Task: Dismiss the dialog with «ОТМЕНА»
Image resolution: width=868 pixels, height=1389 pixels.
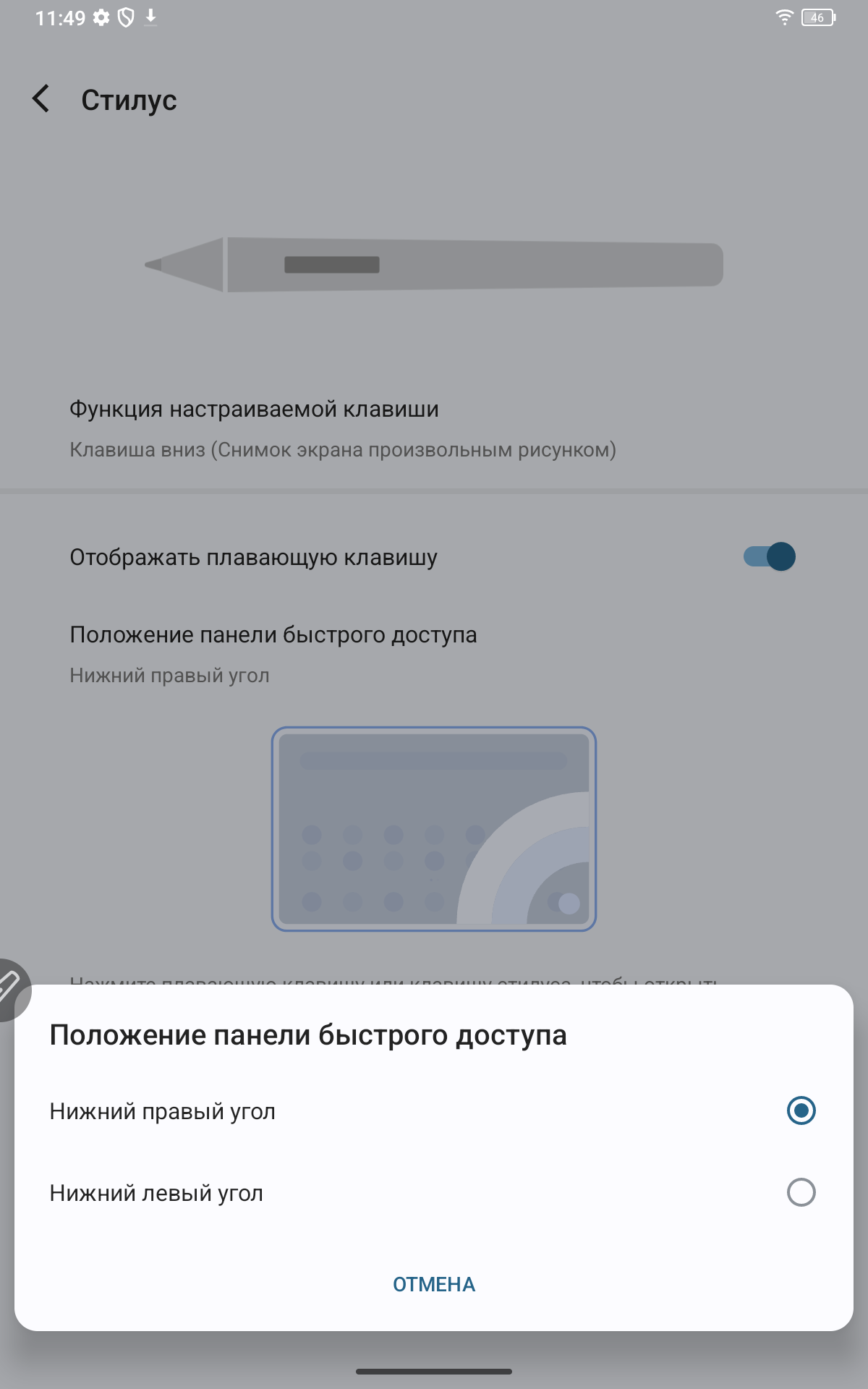Action: [434, 1284]
